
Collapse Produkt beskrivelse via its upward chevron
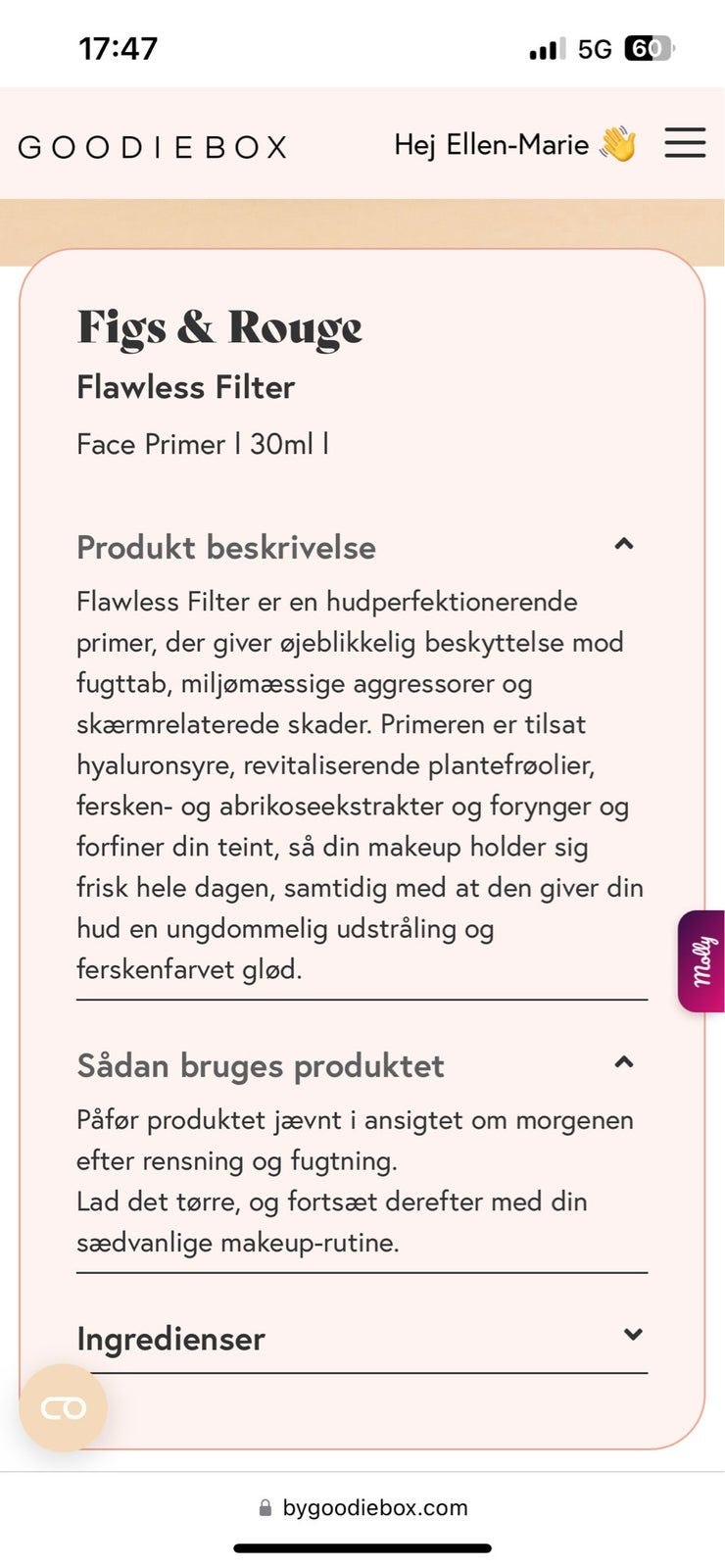pyautogui.click(x=624, y=544)
